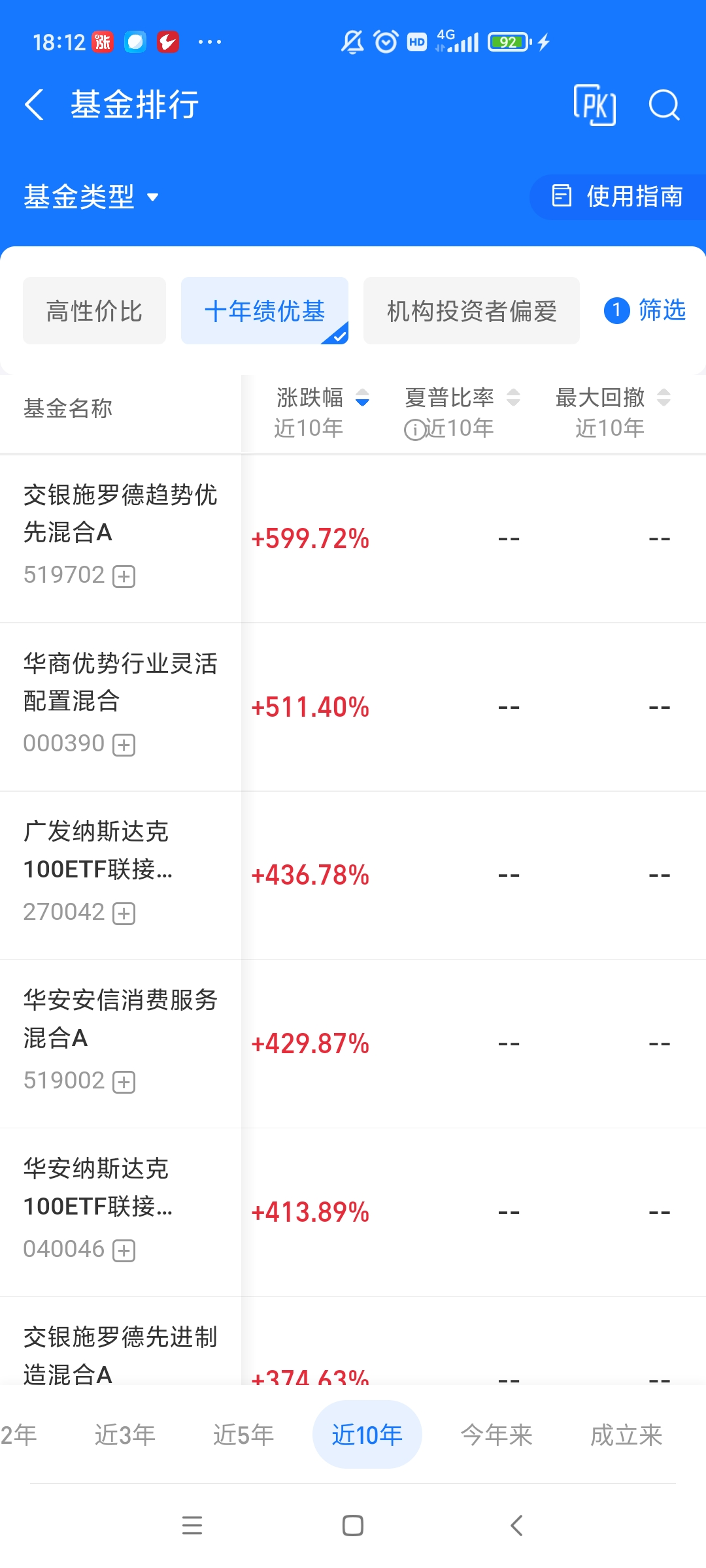Open fund 交银施罗德趋势优先混合A
This screenshot has height=1568, width=706.
pyautogui.click(x=120, y=514)
